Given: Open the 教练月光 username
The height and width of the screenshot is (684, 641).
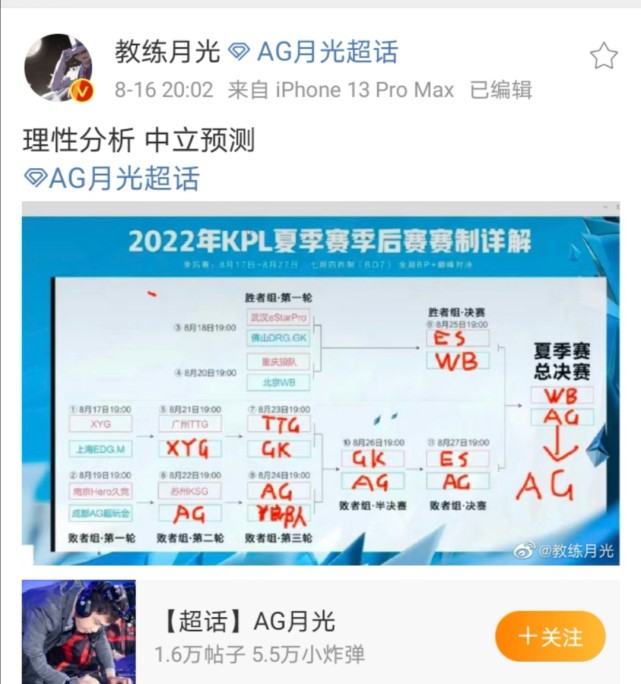Looking at the screenshot, I should click(x=166, y=52).
